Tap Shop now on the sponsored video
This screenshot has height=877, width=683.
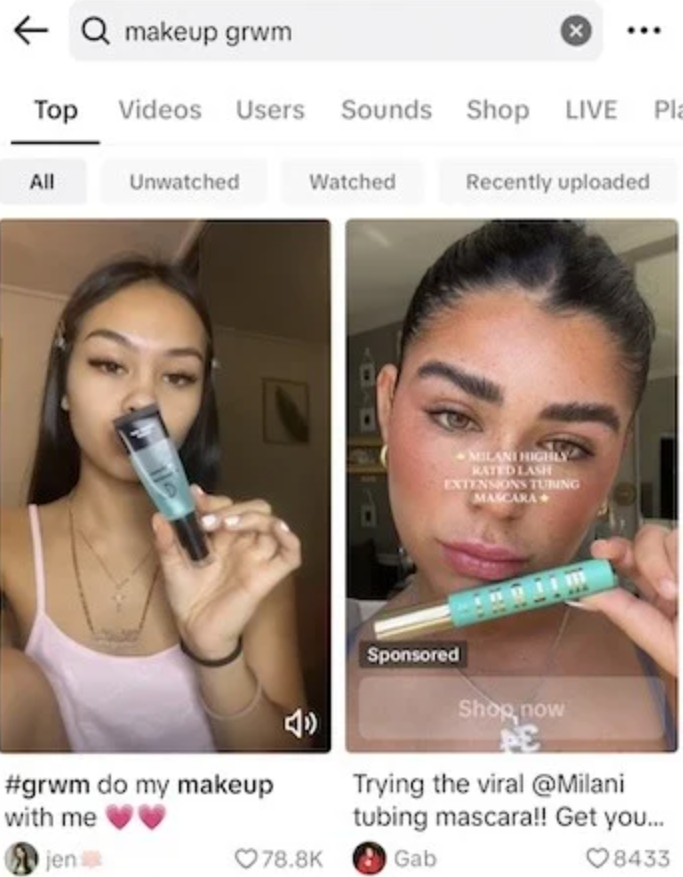(x=511, y=709)
